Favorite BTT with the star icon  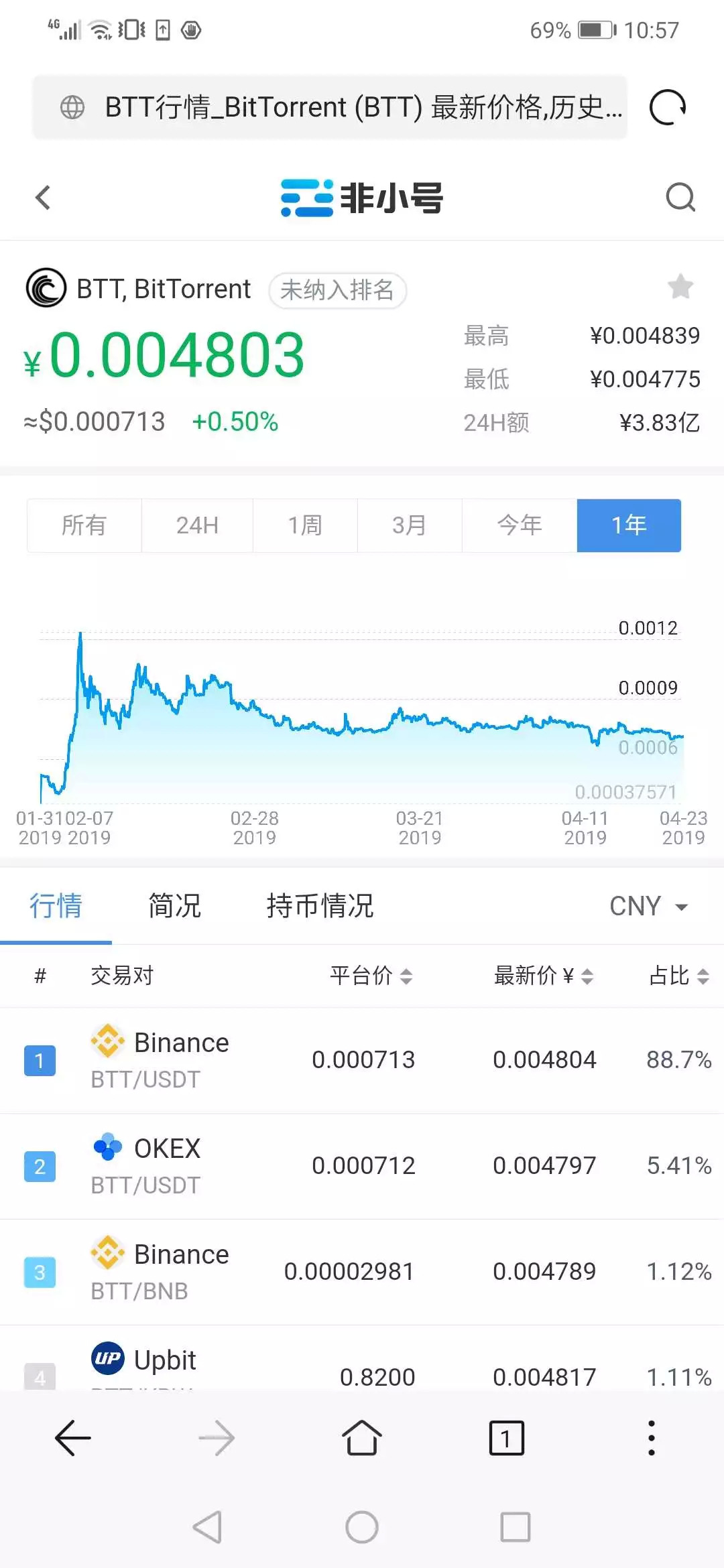(x=680, y=287)
